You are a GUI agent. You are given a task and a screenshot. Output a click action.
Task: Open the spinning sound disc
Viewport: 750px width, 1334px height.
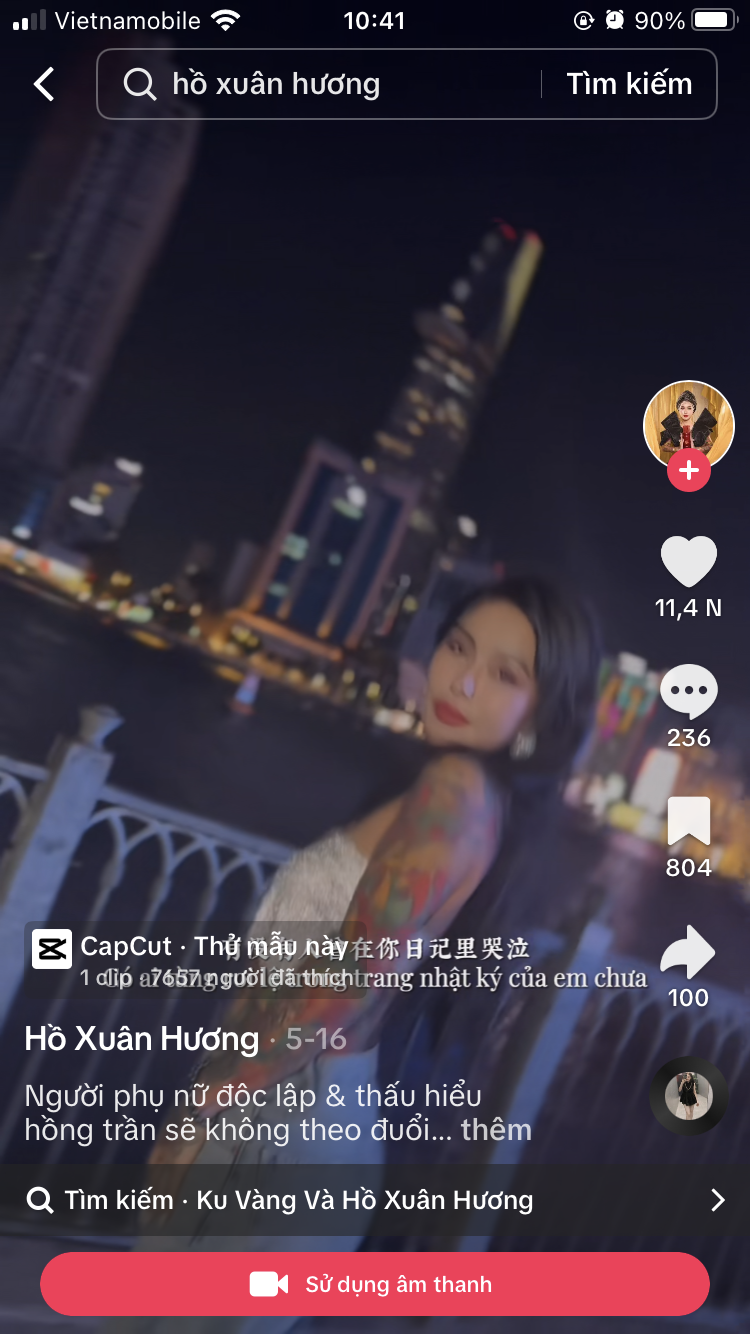coord(689,1096)
